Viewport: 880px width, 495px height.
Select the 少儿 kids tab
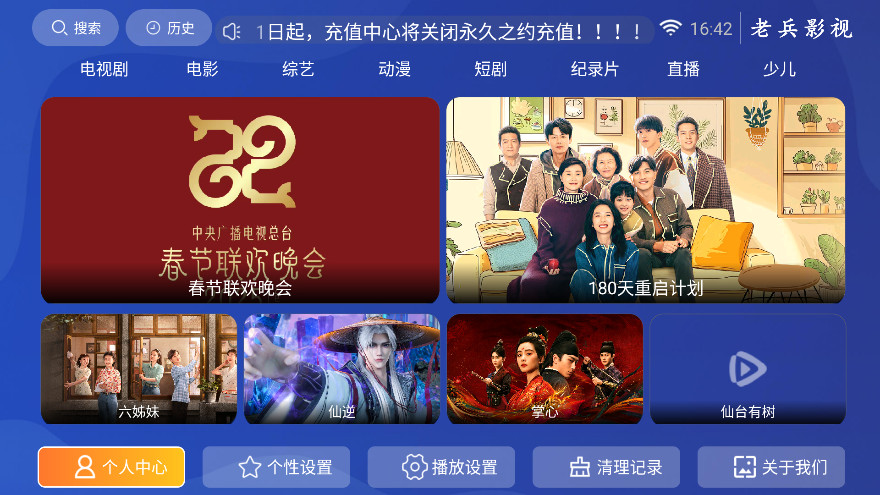(779, 69)
